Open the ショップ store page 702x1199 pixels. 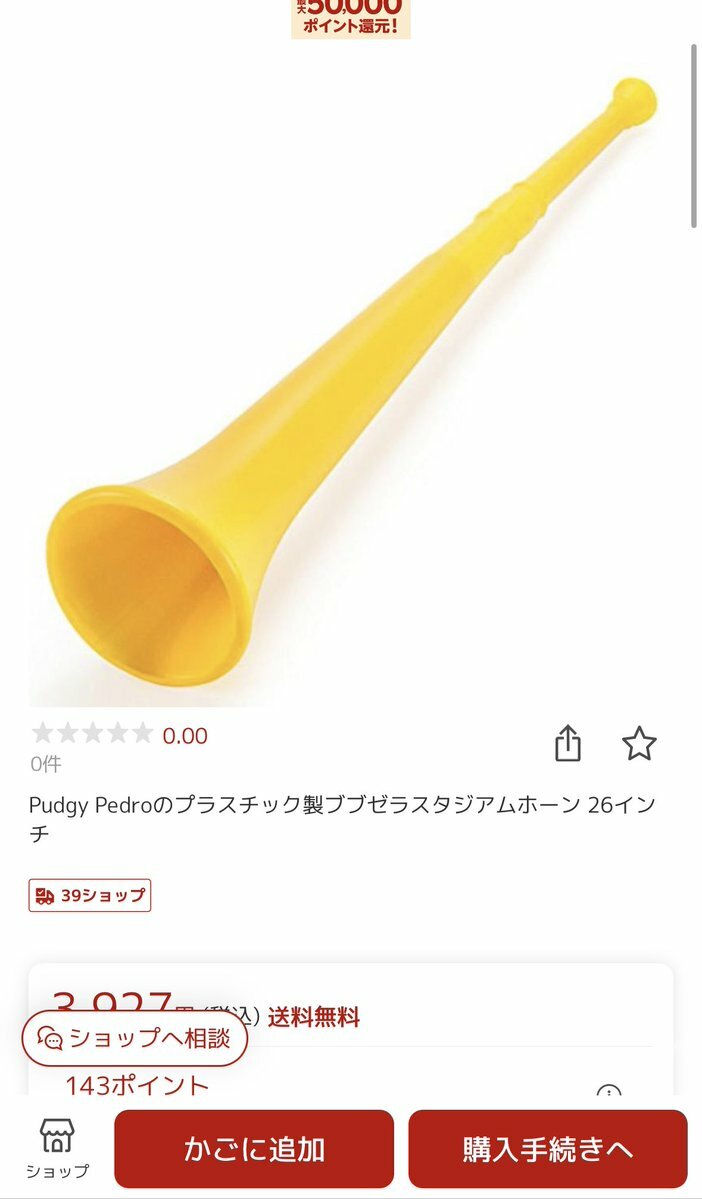[57, 1148]
